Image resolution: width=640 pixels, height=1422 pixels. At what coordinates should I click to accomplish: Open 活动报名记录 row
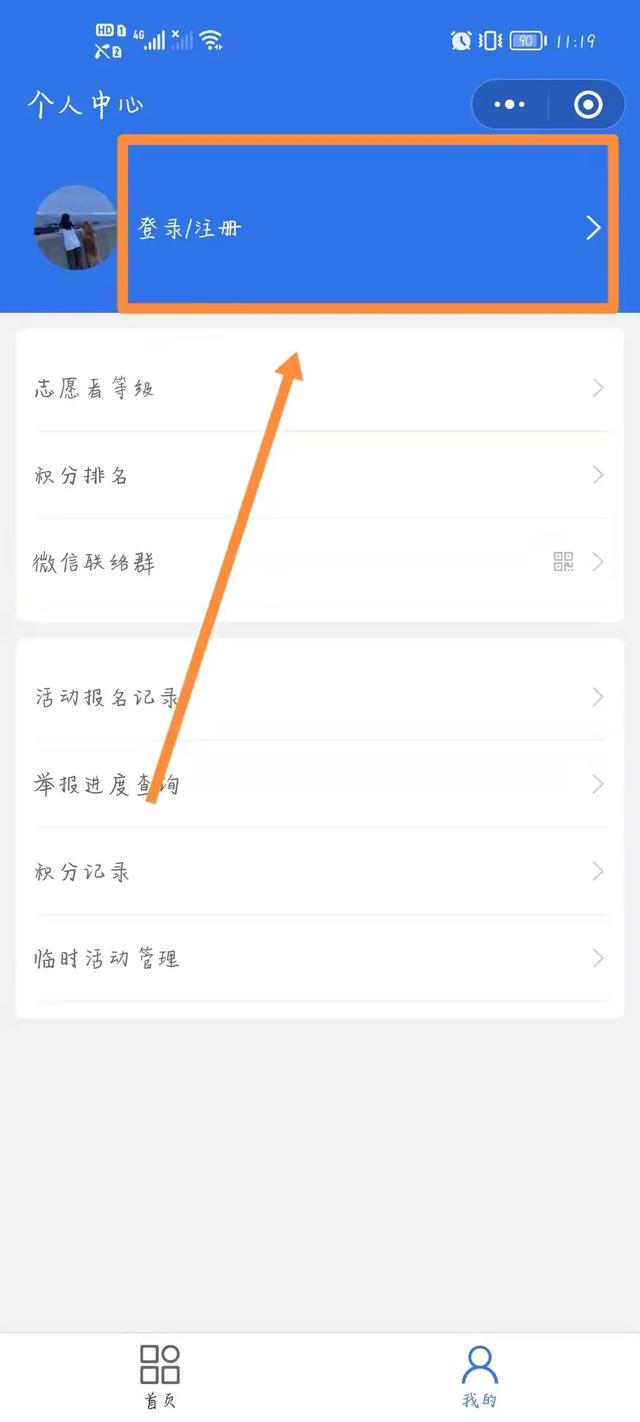[x=318, y=697]
